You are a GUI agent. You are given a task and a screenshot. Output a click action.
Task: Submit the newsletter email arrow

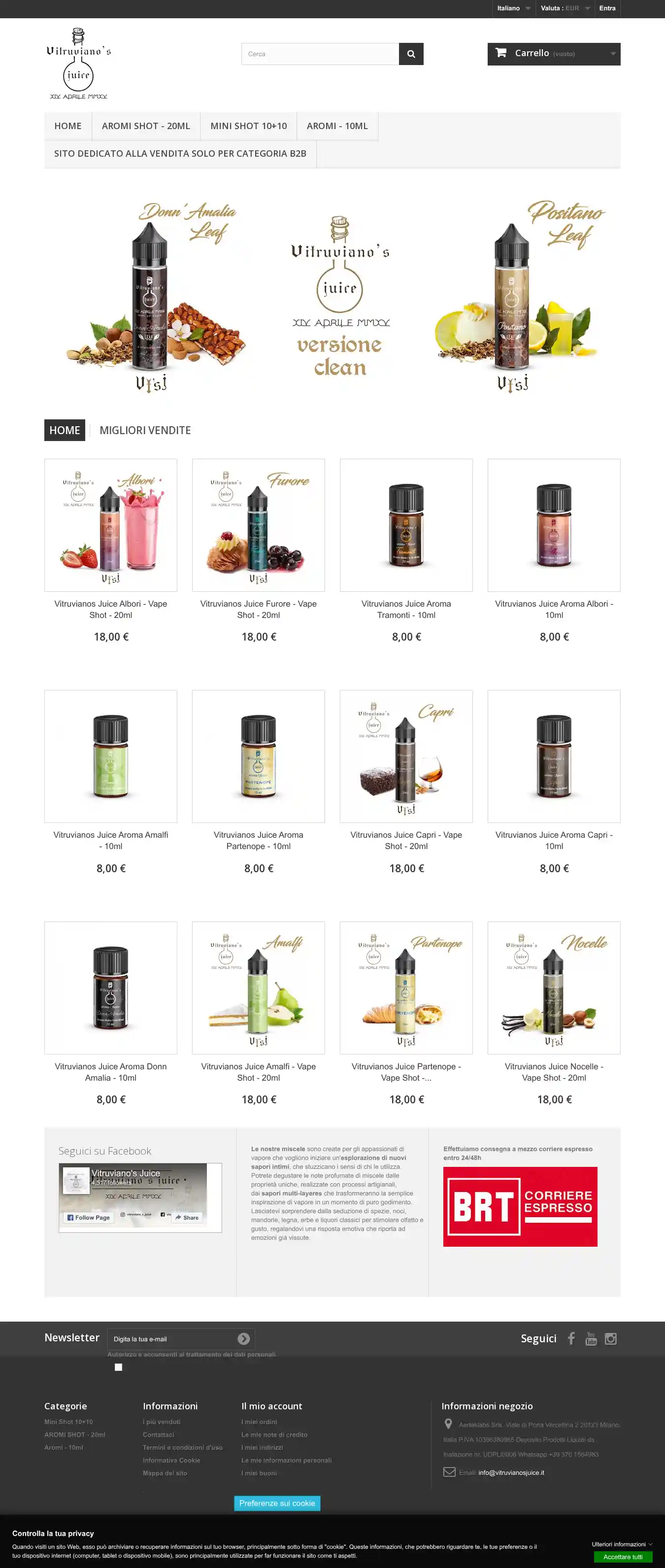(x=243, y=1338)
